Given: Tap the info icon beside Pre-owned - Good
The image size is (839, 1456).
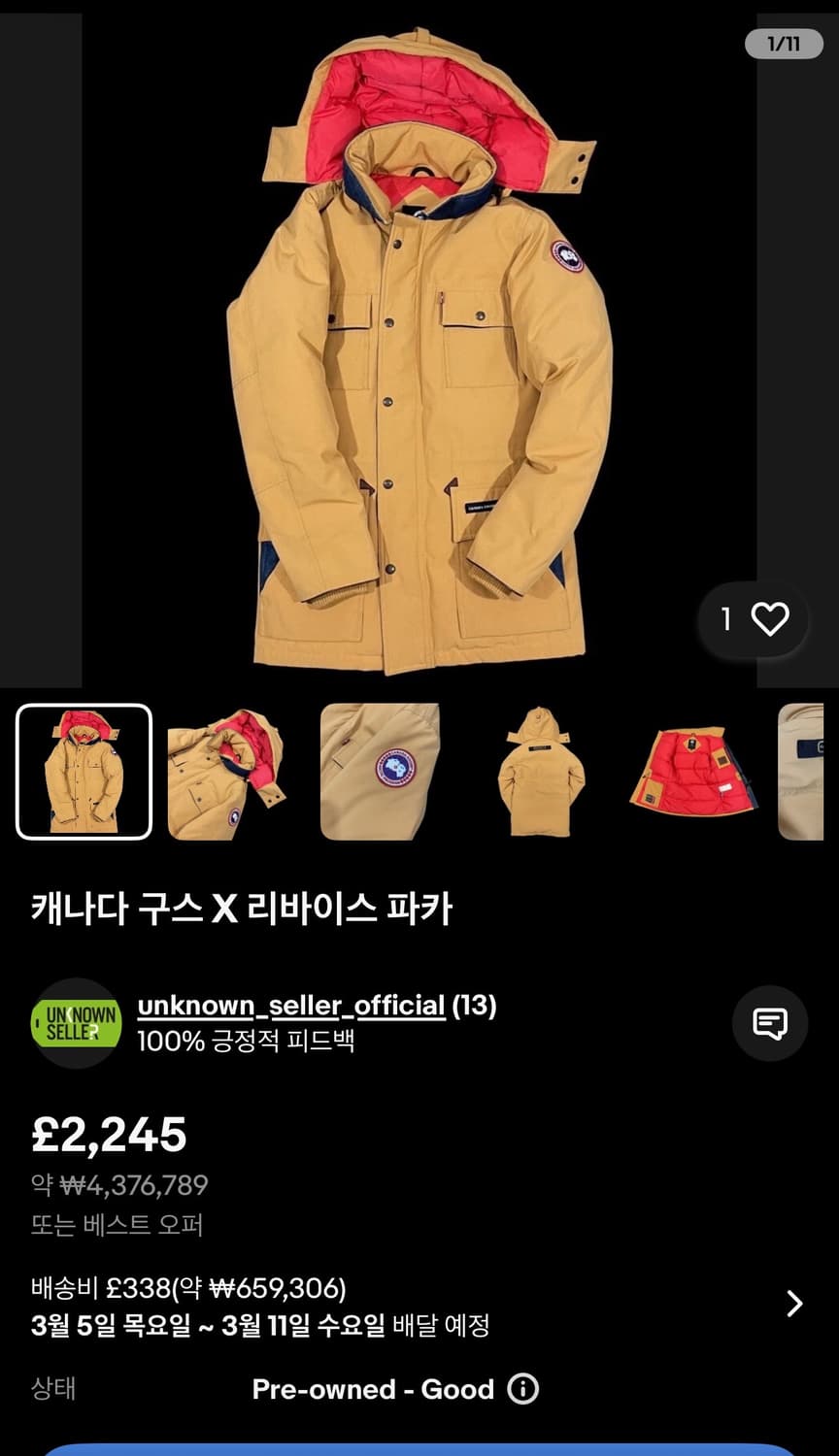Looking at the screenshot, I should coord(522,1390).
